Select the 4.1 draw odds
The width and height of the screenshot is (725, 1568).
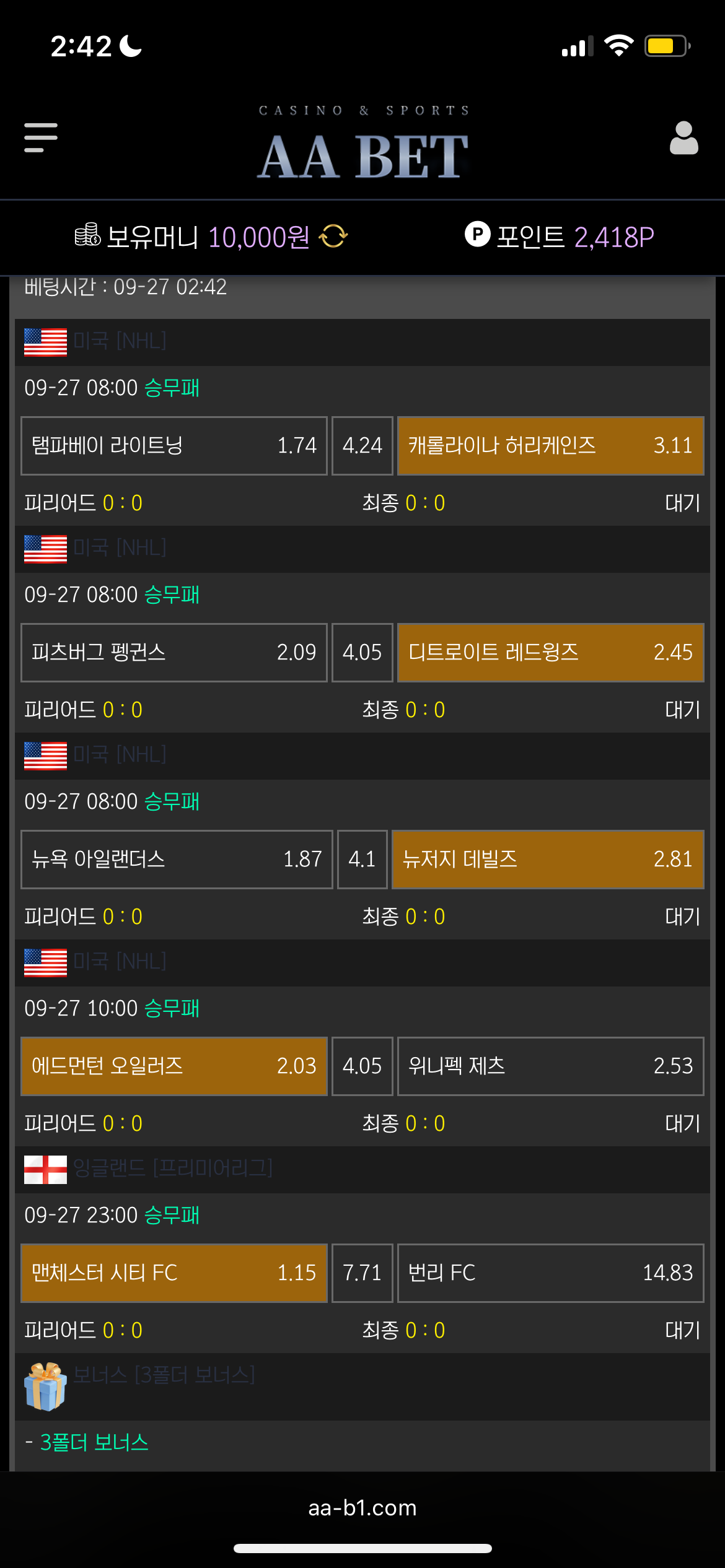pos(362,860)
